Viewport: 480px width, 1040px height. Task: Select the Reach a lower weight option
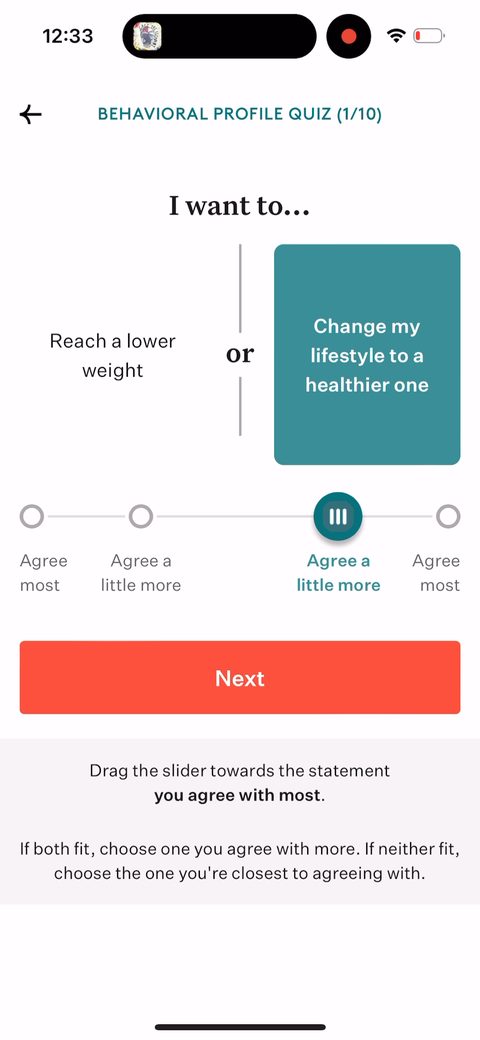click(113, 356)
